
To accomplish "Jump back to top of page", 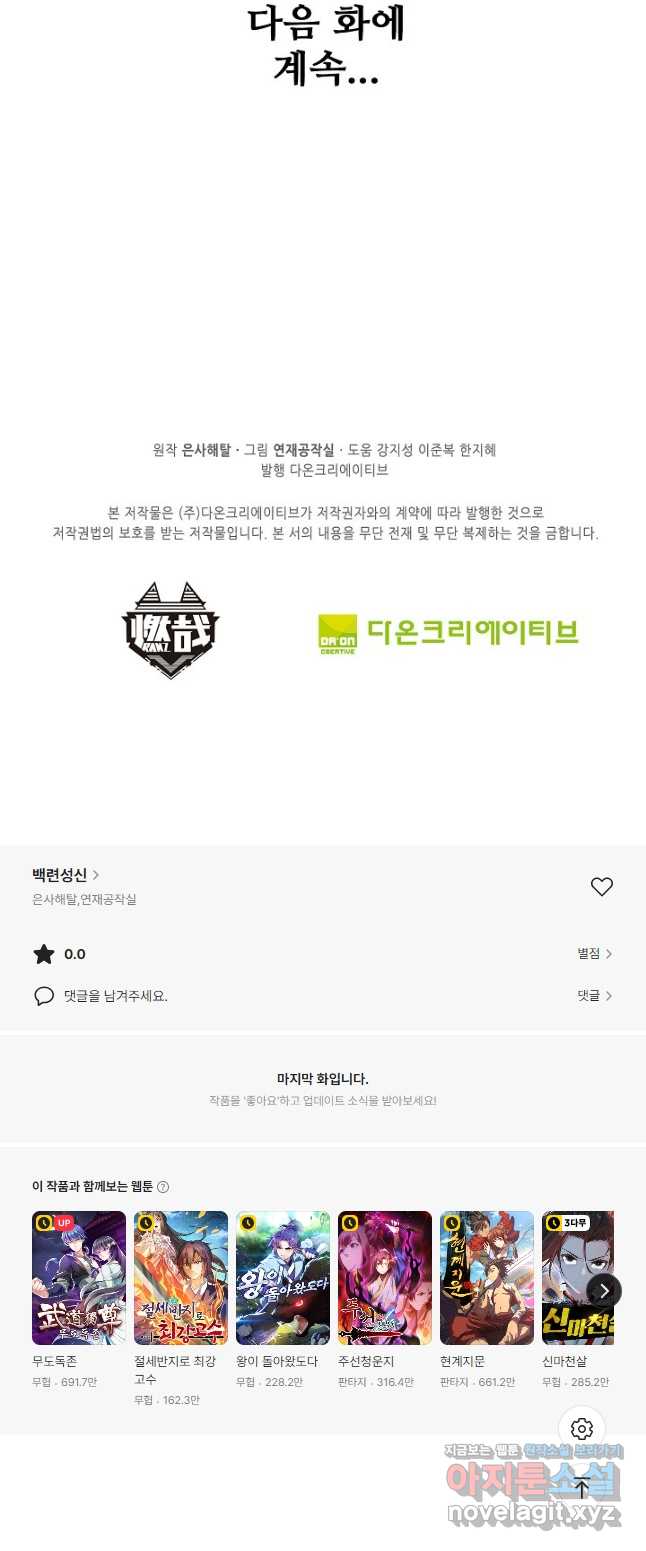I will [x=582, y=1486].
